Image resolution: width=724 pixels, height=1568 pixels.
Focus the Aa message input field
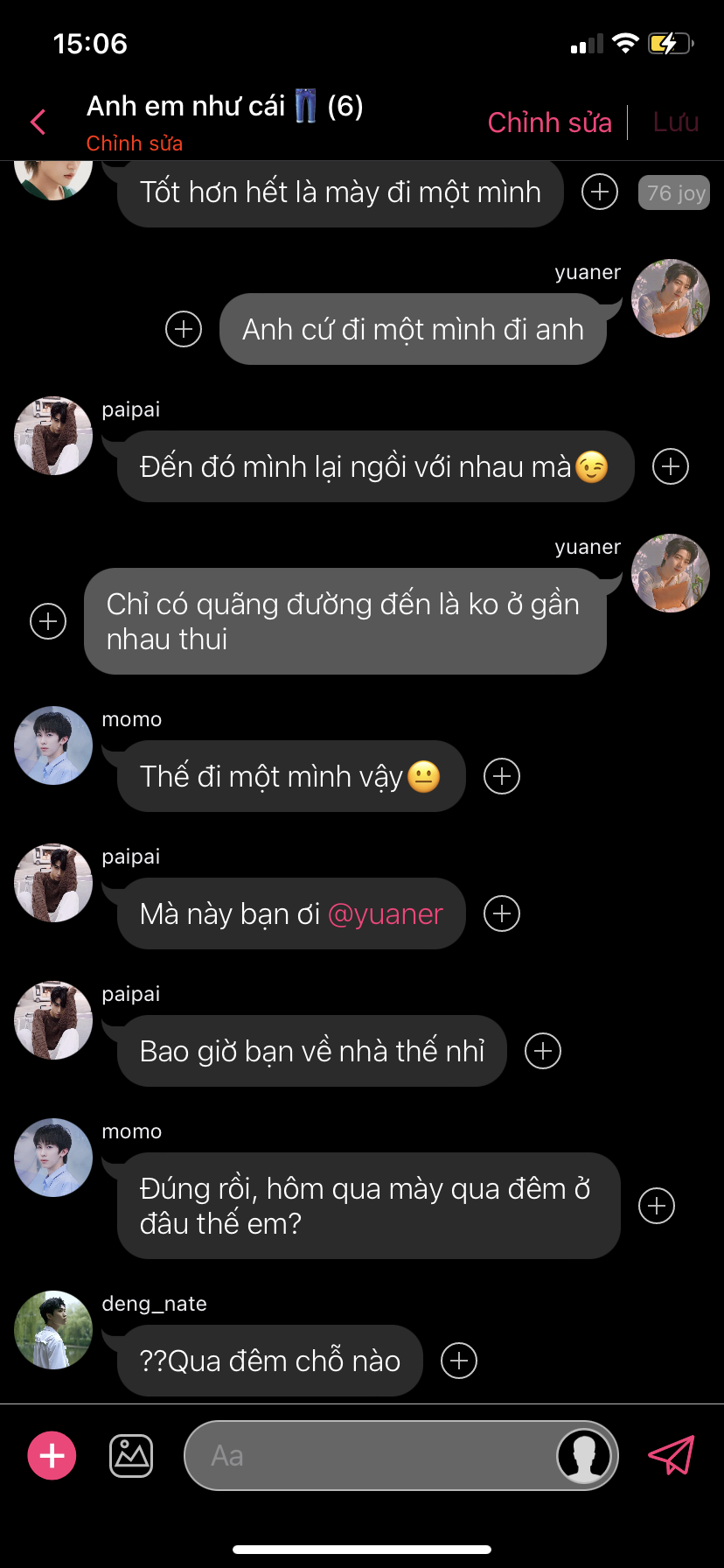point(367,1456)
